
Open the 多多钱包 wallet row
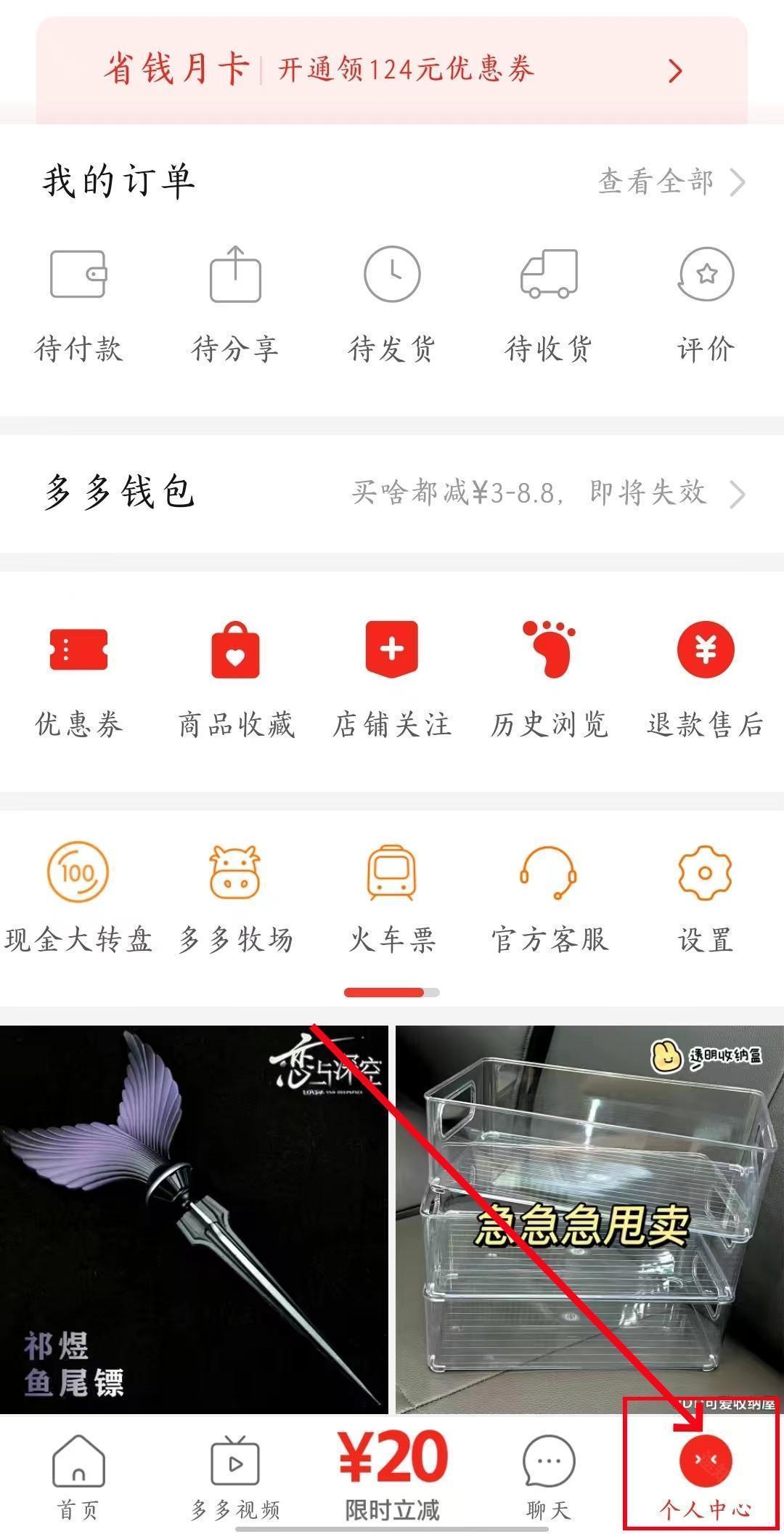tap(392, 493)
